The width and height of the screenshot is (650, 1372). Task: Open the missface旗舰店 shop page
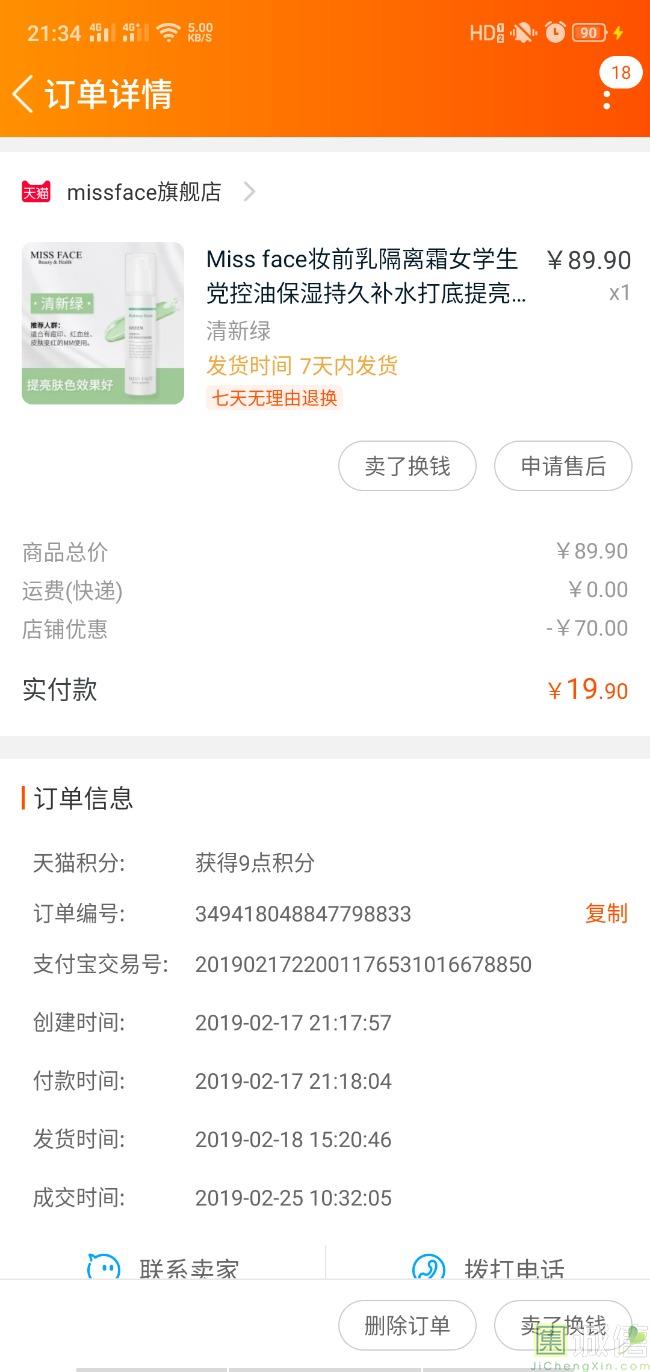click(144, 192)
